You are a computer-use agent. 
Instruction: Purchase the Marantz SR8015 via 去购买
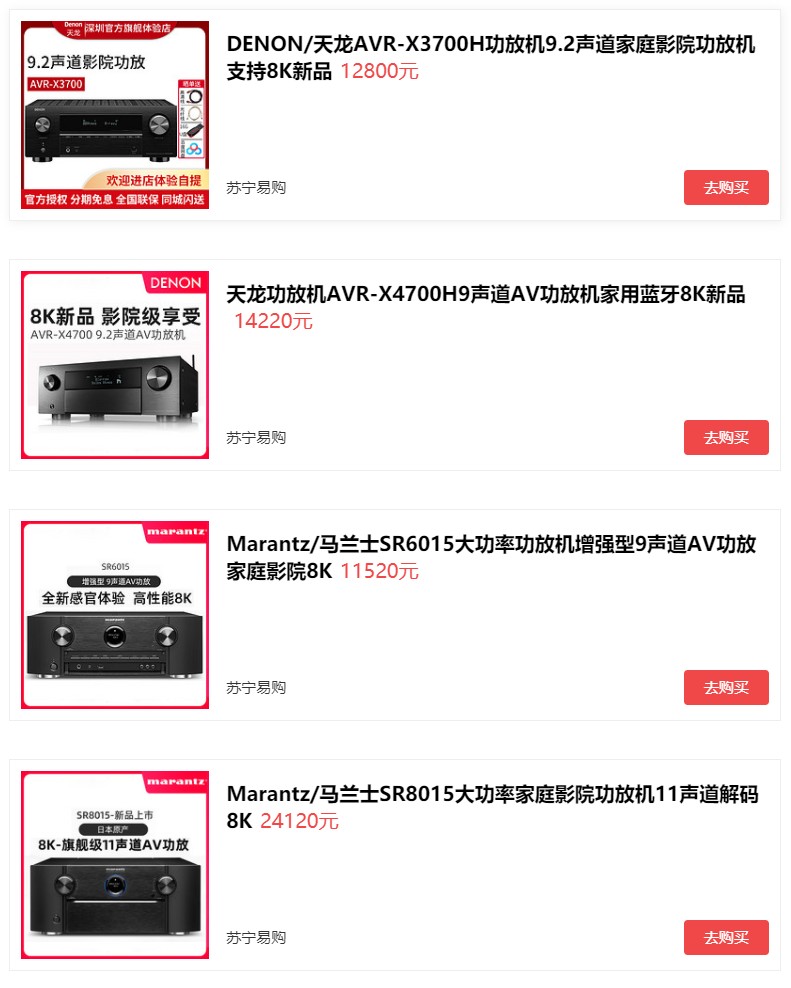(x=726, y=938)
